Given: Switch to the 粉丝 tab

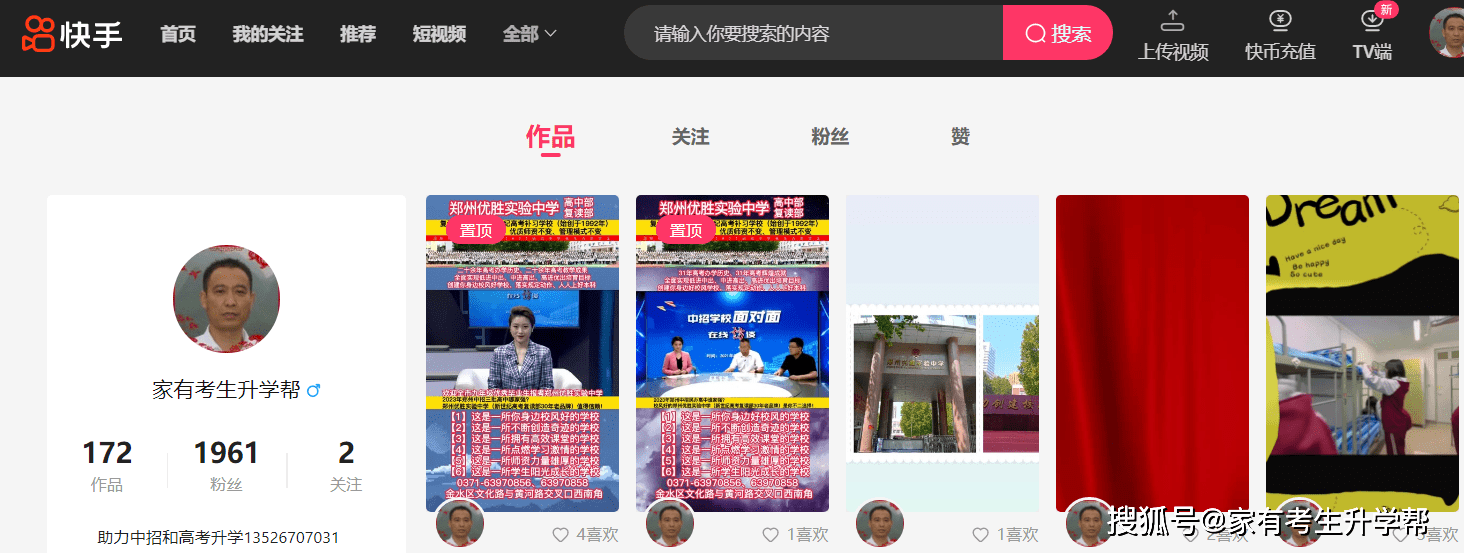Looking at the screenshot, I should click(830, 137).
